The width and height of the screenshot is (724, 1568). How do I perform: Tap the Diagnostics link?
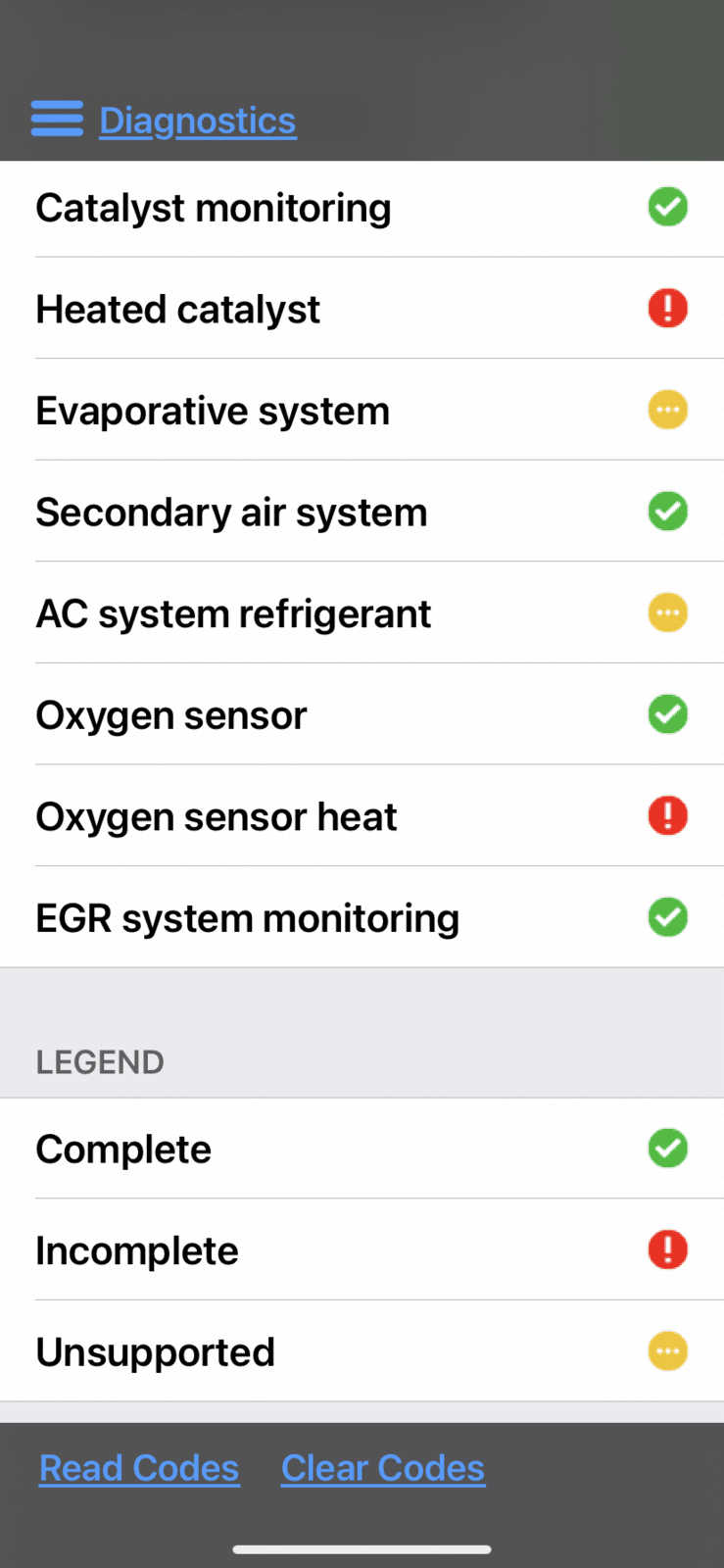click(198, 121)
